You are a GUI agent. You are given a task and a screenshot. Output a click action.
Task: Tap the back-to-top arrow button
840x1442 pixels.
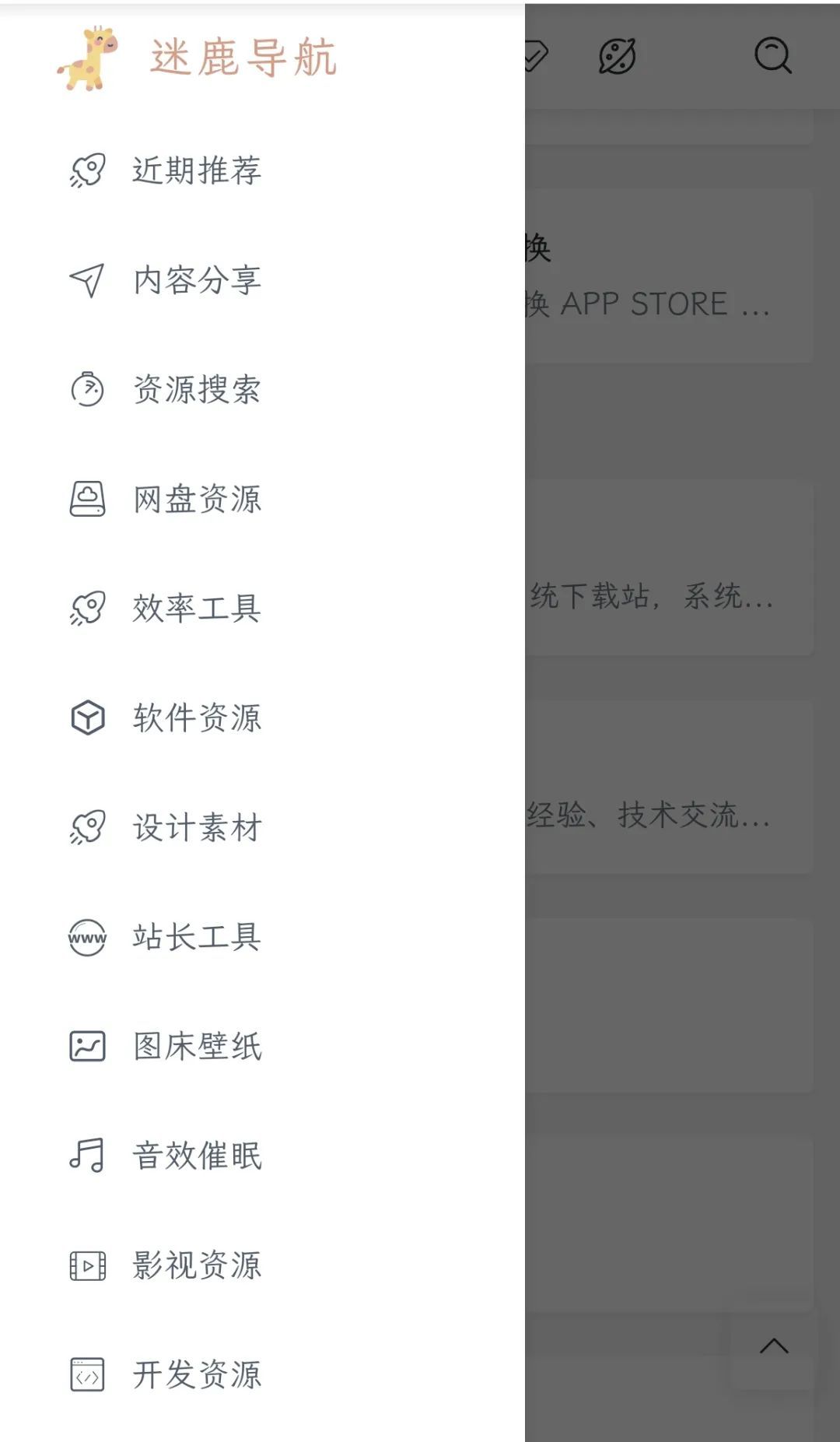(x=773, y=1346)
